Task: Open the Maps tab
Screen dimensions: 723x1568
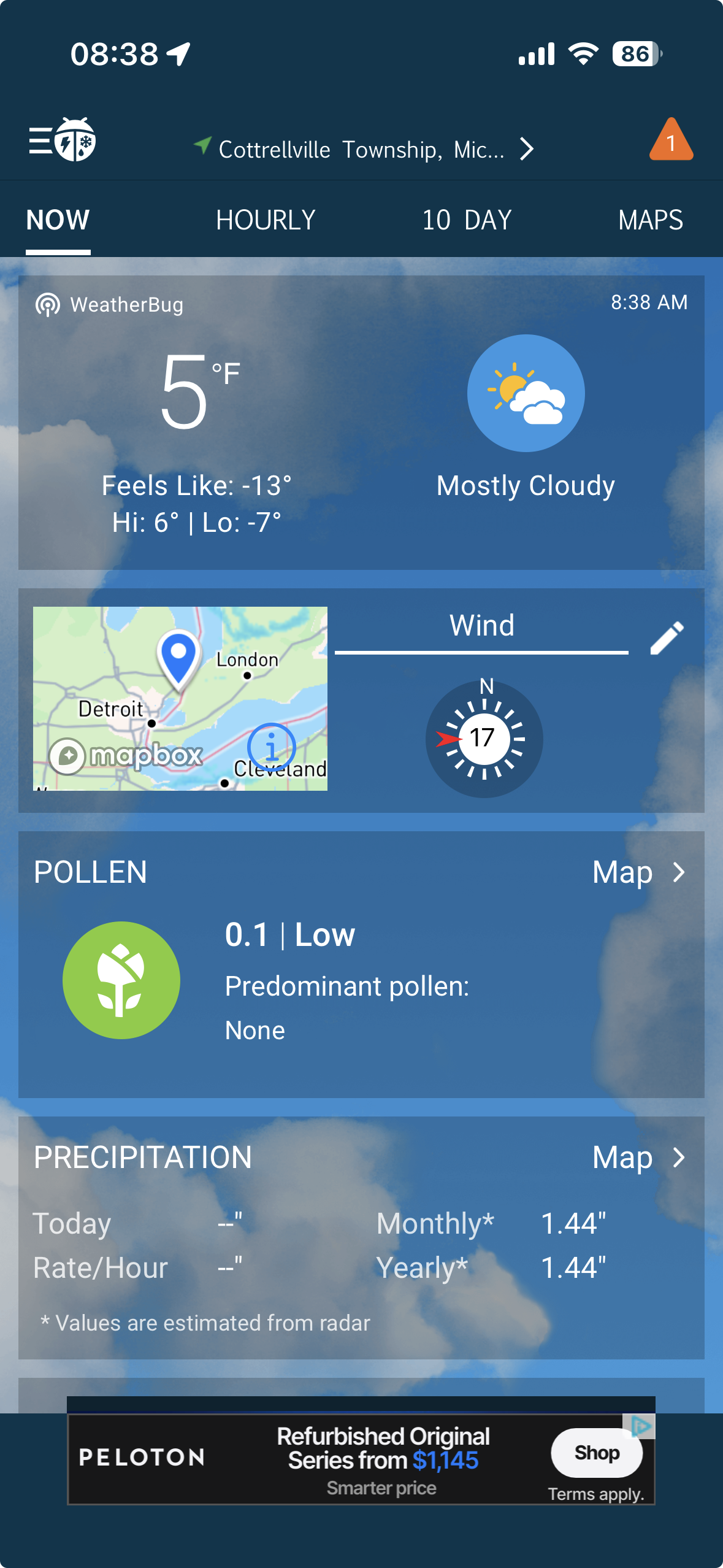Action: (x=650, y=220)
